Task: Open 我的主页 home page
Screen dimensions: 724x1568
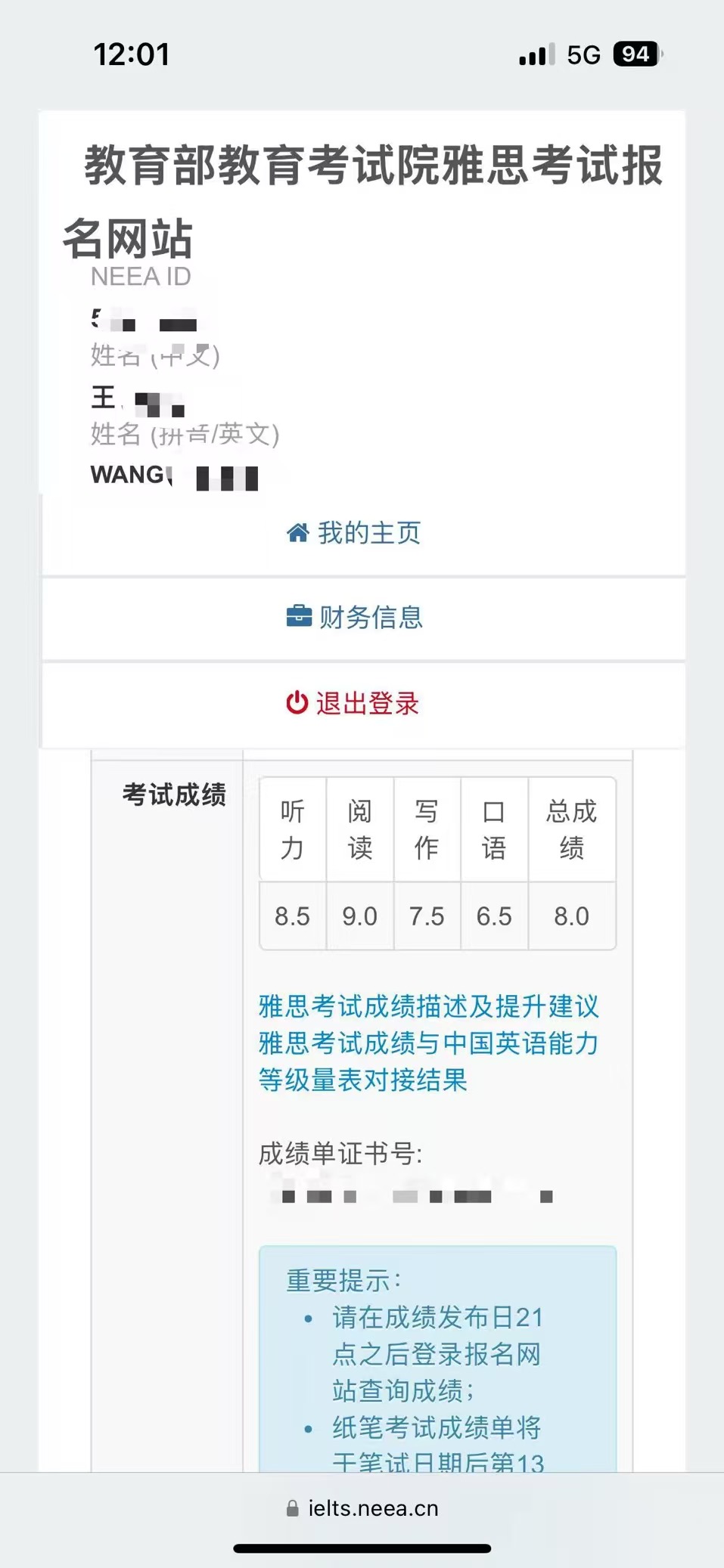Action: [354, 533]
